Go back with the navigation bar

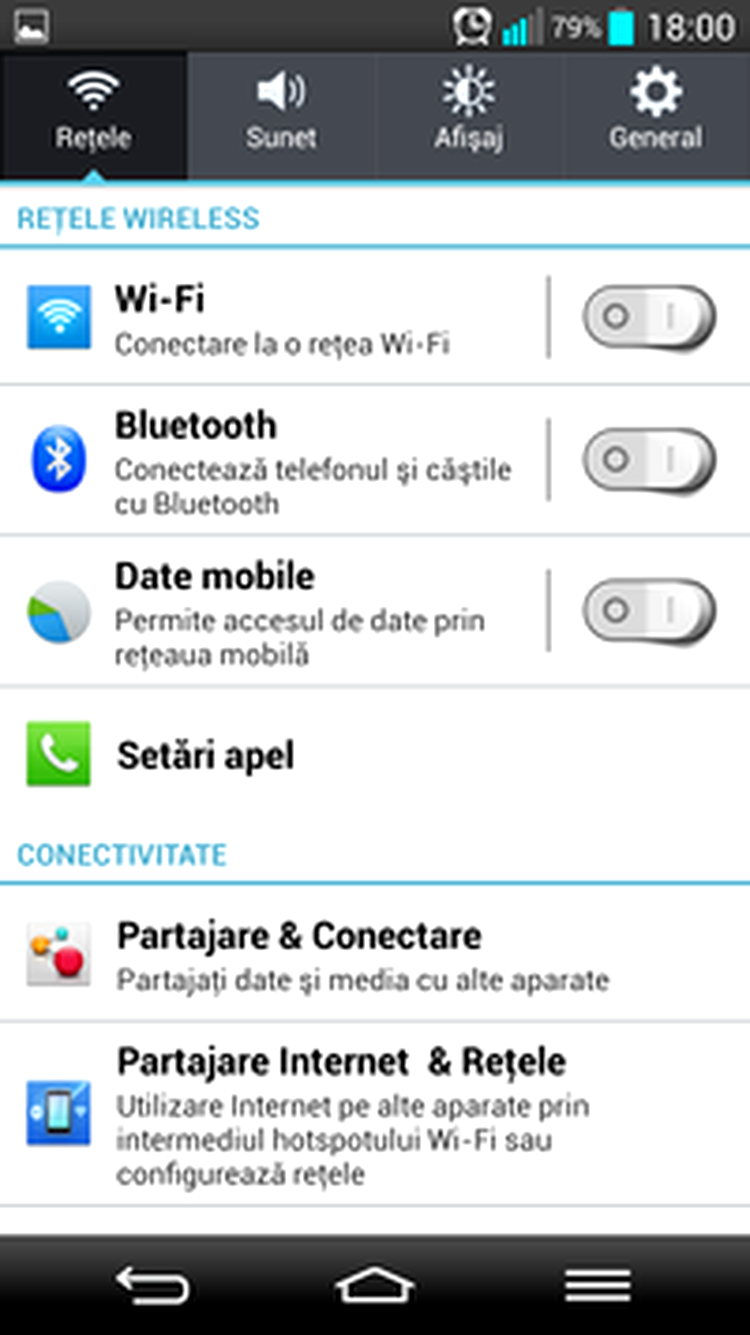tap(152, 1285)
